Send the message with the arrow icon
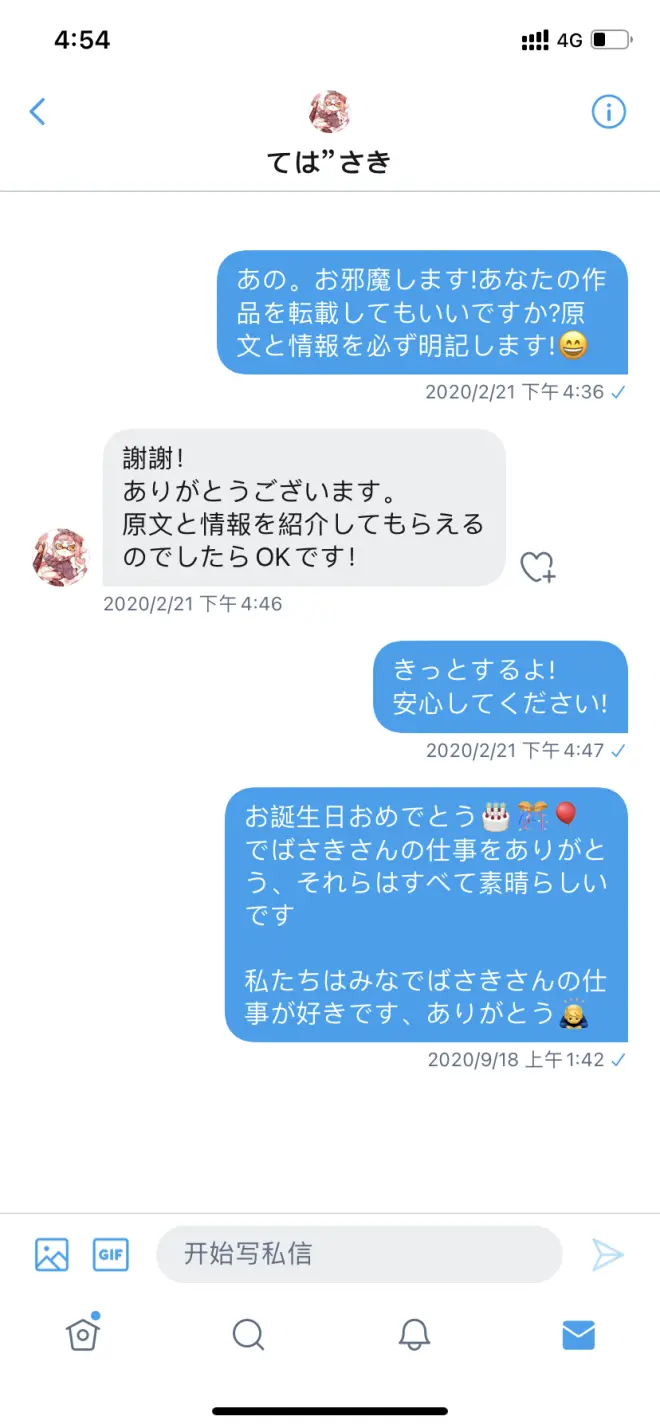This screenshot has width=660, height=1428. (607, 1254)
